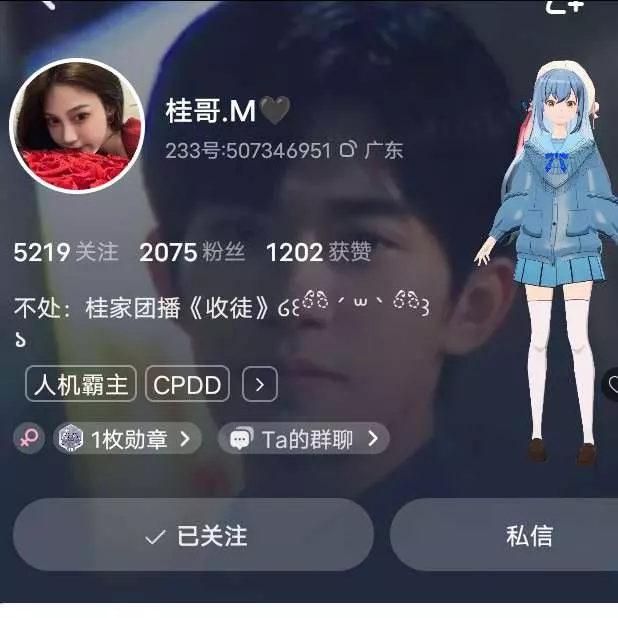
Task: View the 2075 粉丝 fans list
Action: coord(192,253)
